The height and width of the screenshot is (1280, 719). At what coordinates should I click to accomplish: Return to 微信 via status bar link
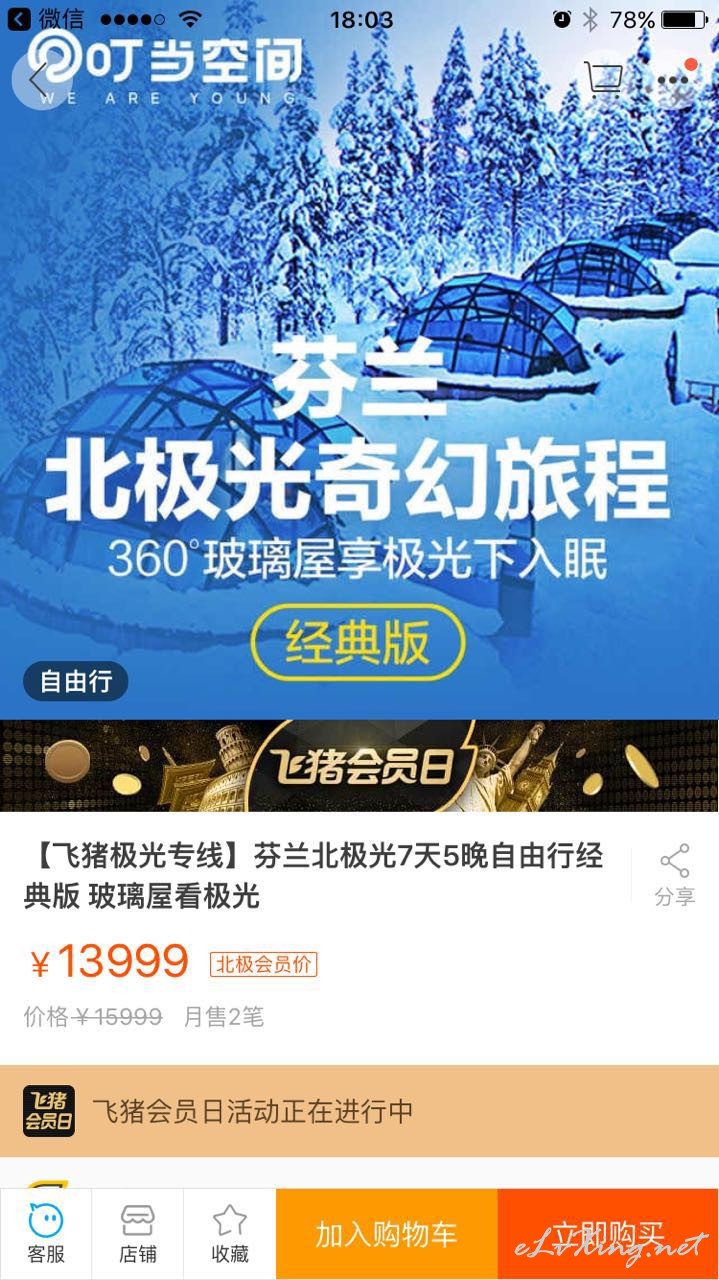coord(46,19)
